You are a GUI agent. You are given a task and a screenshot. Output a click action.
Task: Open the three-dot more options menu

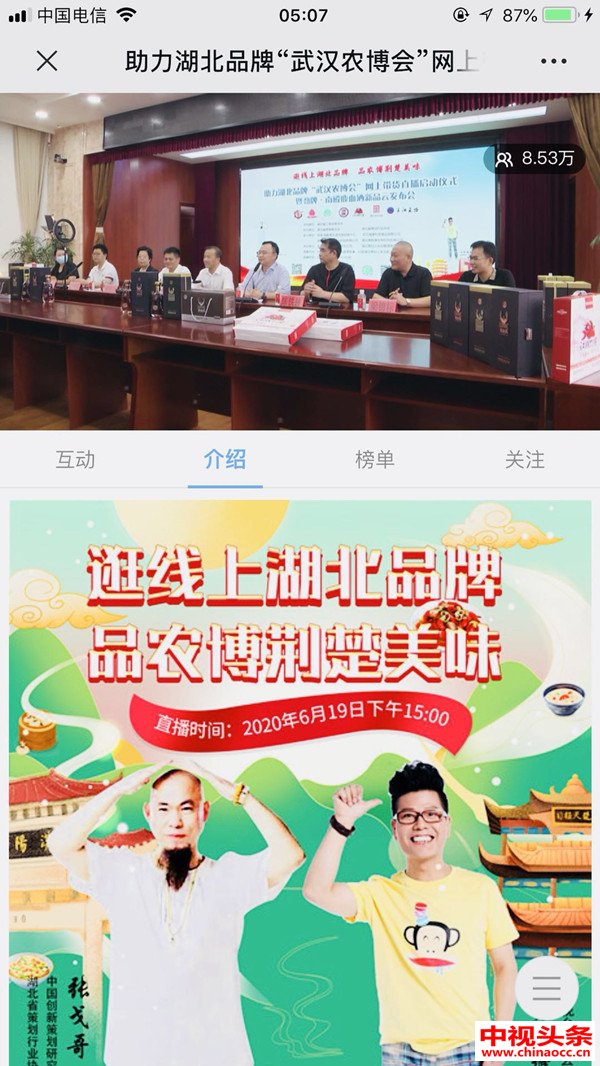click(553, 61)
